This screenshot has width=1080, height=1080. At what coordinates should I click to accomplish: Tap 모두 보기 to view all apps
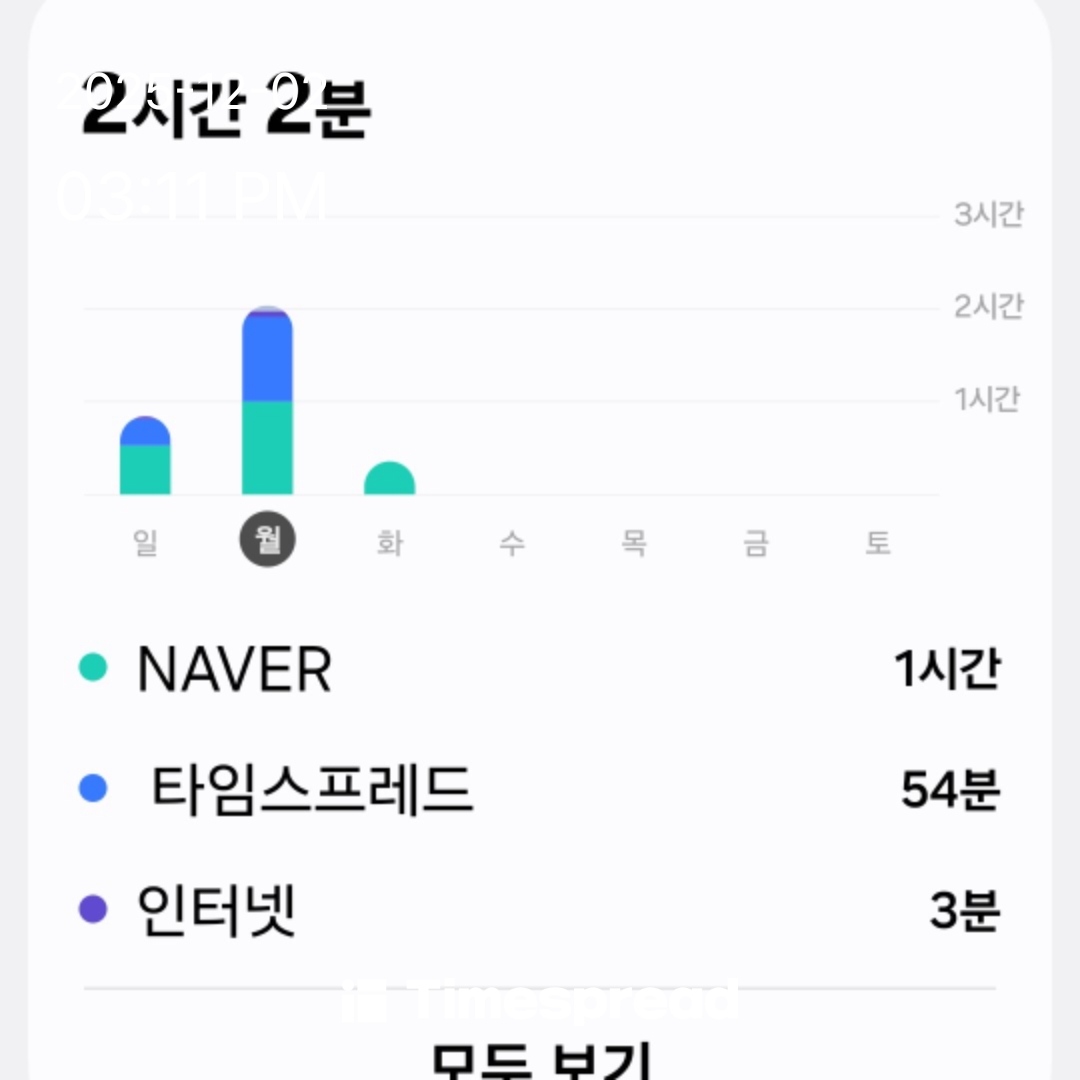click(541, 1060)
